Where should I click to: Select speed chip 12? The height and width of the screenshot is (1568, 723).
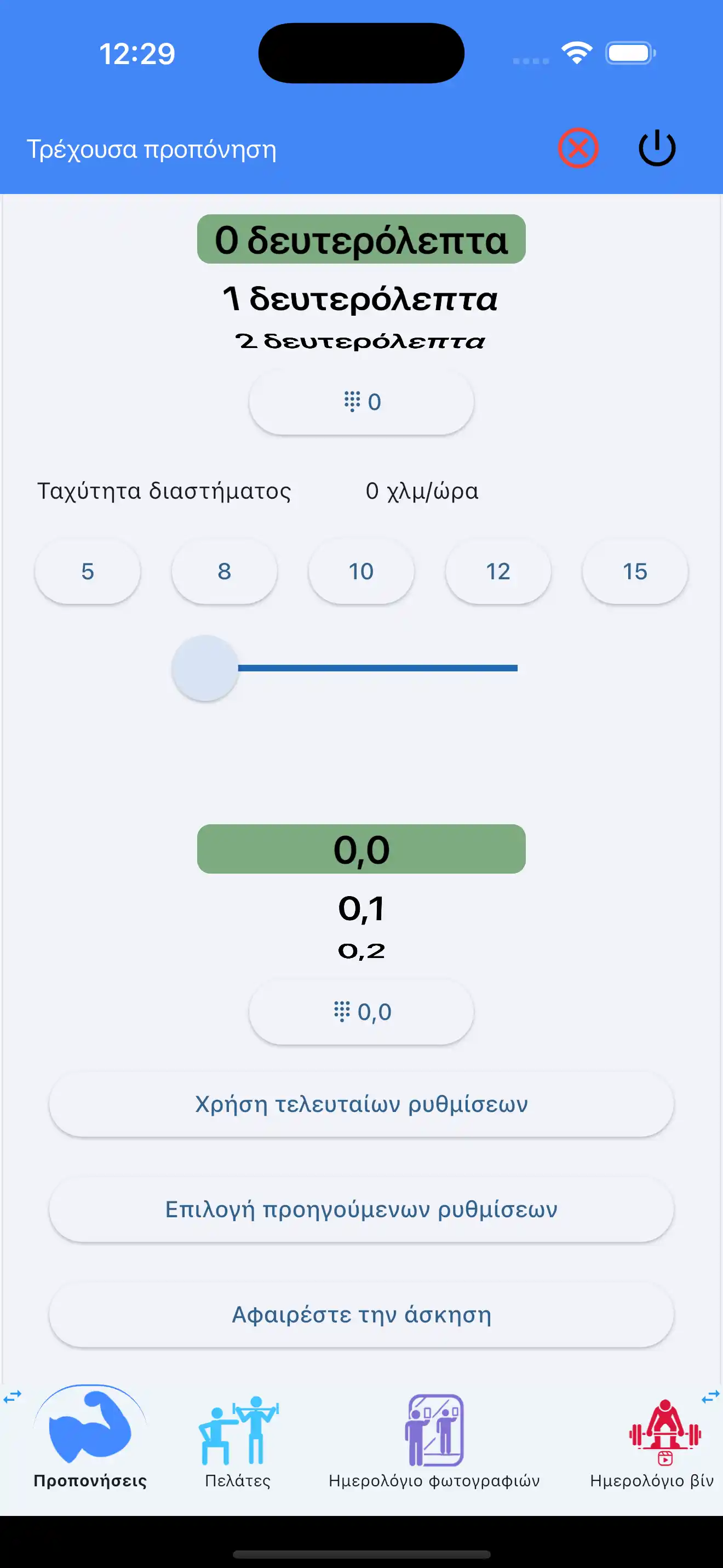[x=497, y=571]
